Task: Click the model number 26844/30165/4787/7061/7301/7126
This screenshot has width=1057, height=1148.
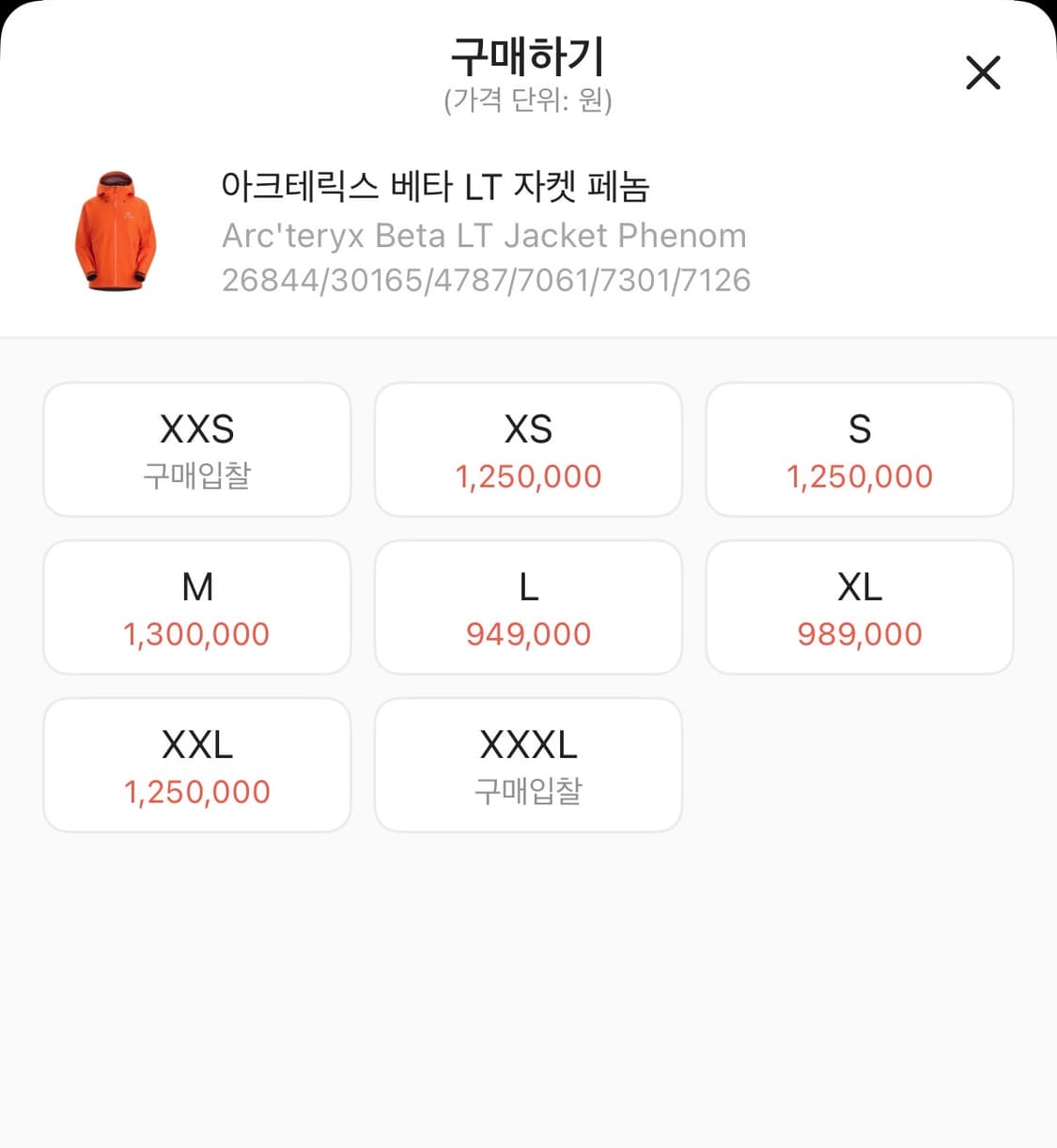Action: tap(485, 279)
